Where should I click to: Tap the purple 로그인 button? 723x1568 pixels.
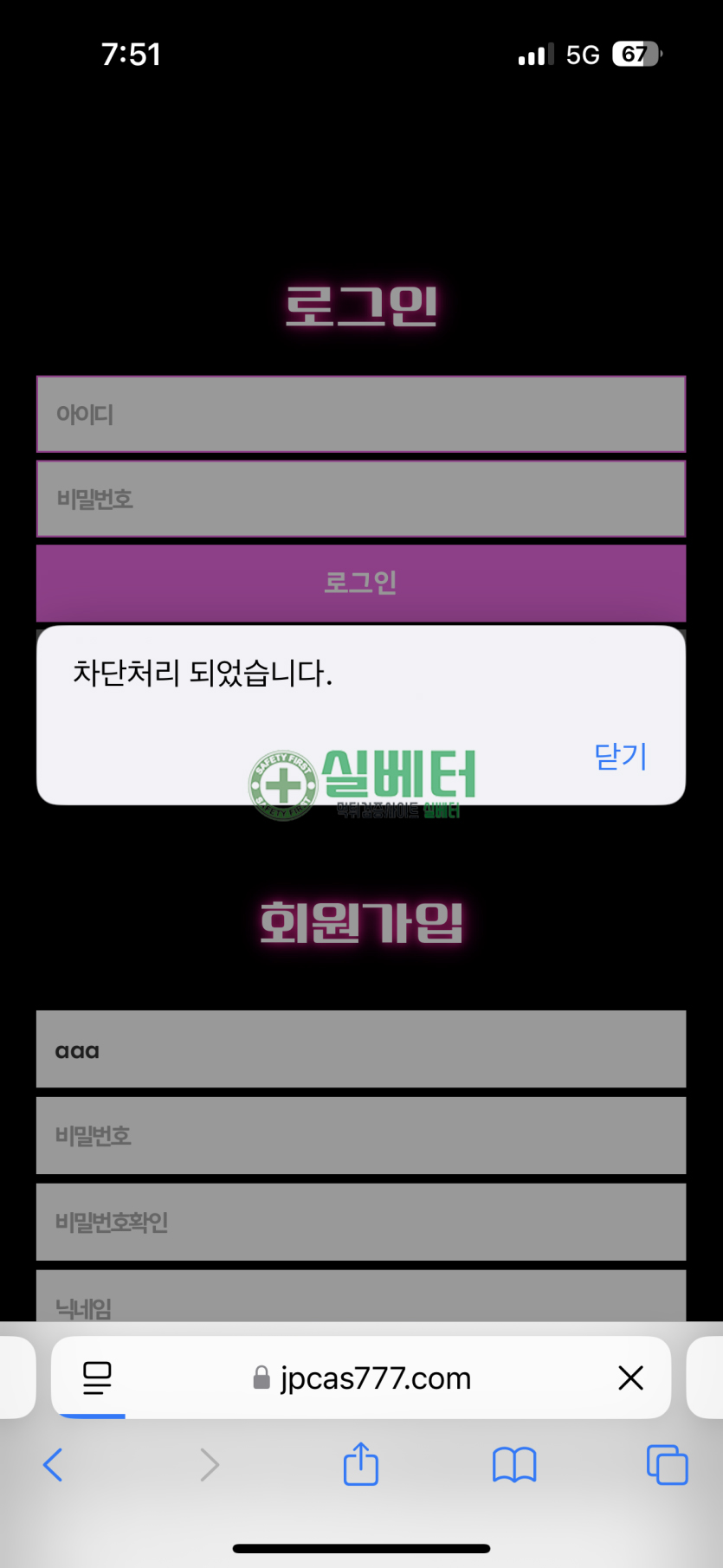coord(361,582)
